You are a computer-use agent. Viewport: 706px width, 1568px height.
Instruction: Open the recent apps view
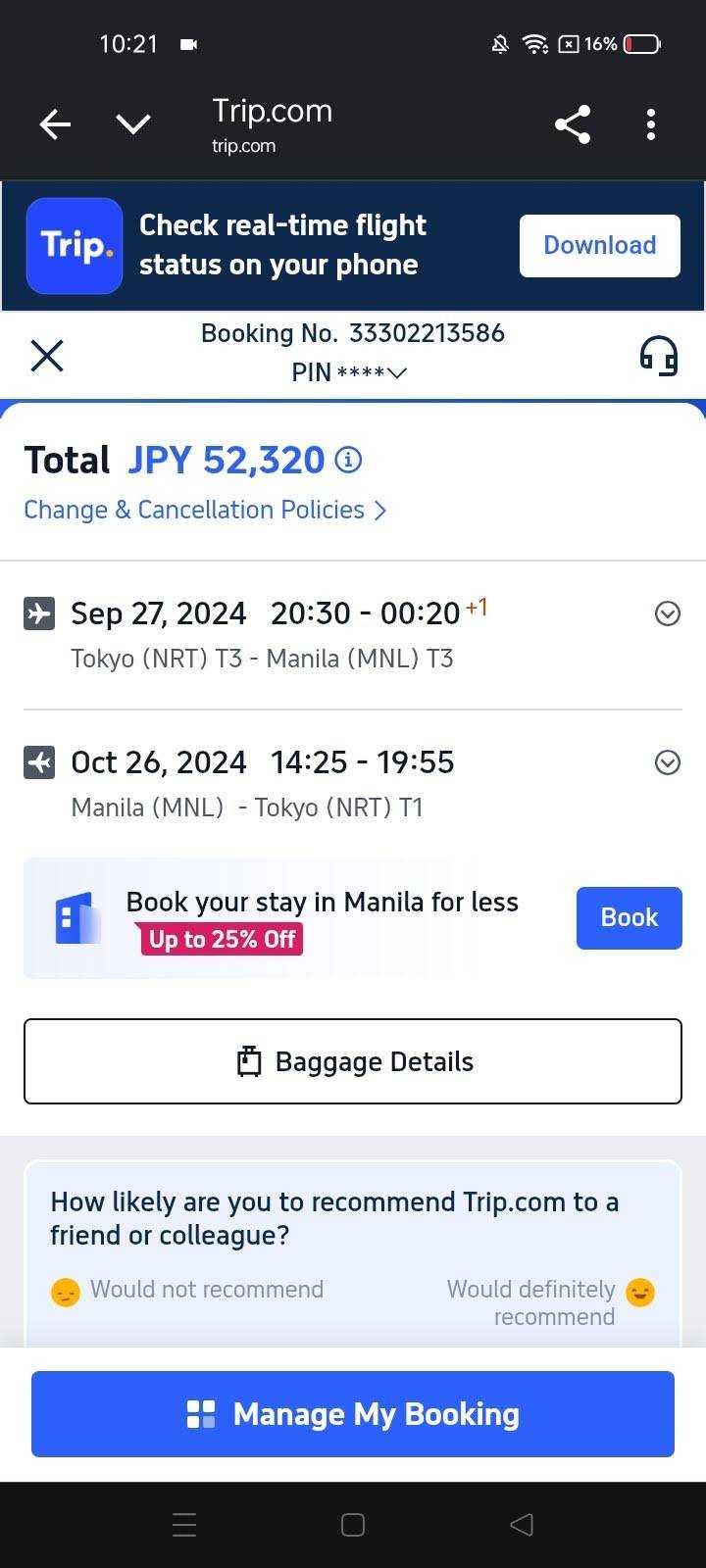click(x=184, y=1525)
